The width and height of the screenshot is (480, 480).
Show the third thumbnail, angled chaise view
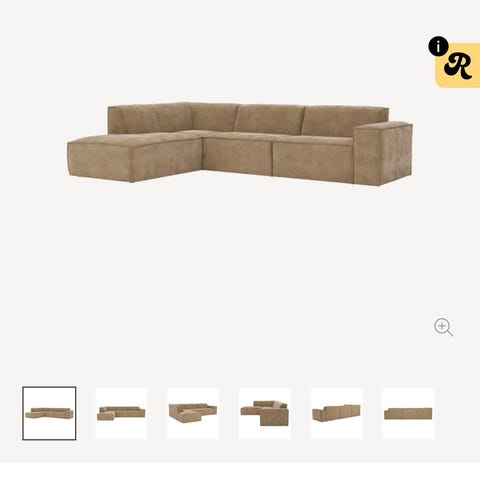193,413
